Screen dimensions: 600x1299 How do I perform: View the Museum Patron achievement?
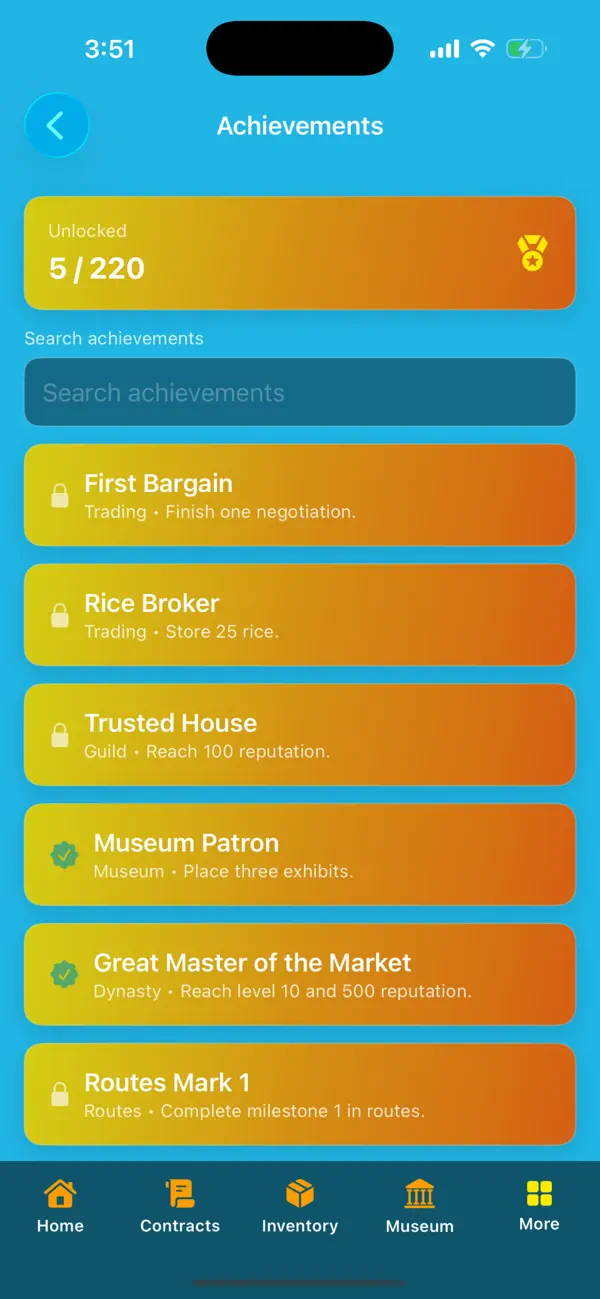[x=300, y=855]
